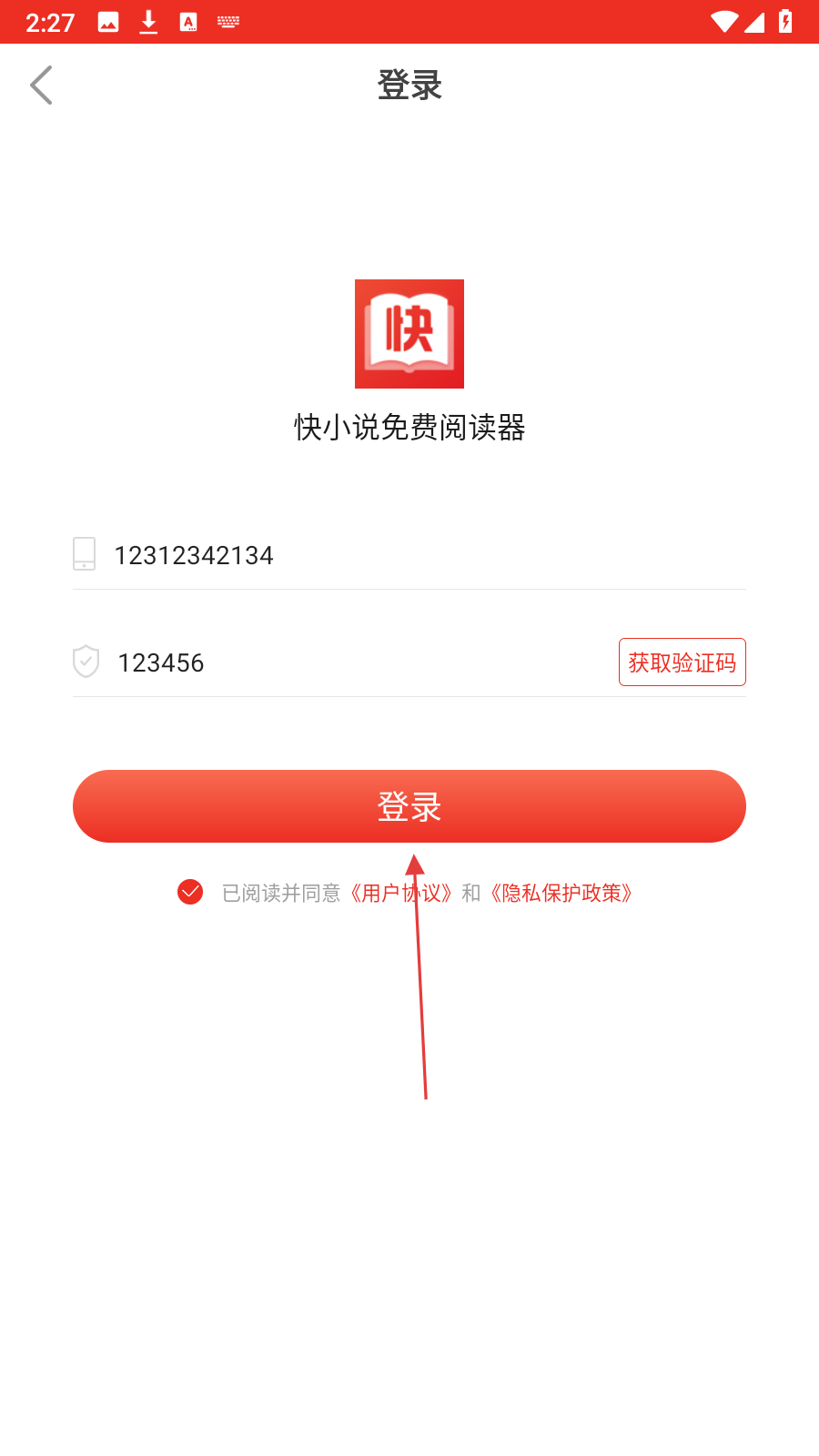Go back from the login page
Viewport: 819px width, 1456px height.
[42, 86]
